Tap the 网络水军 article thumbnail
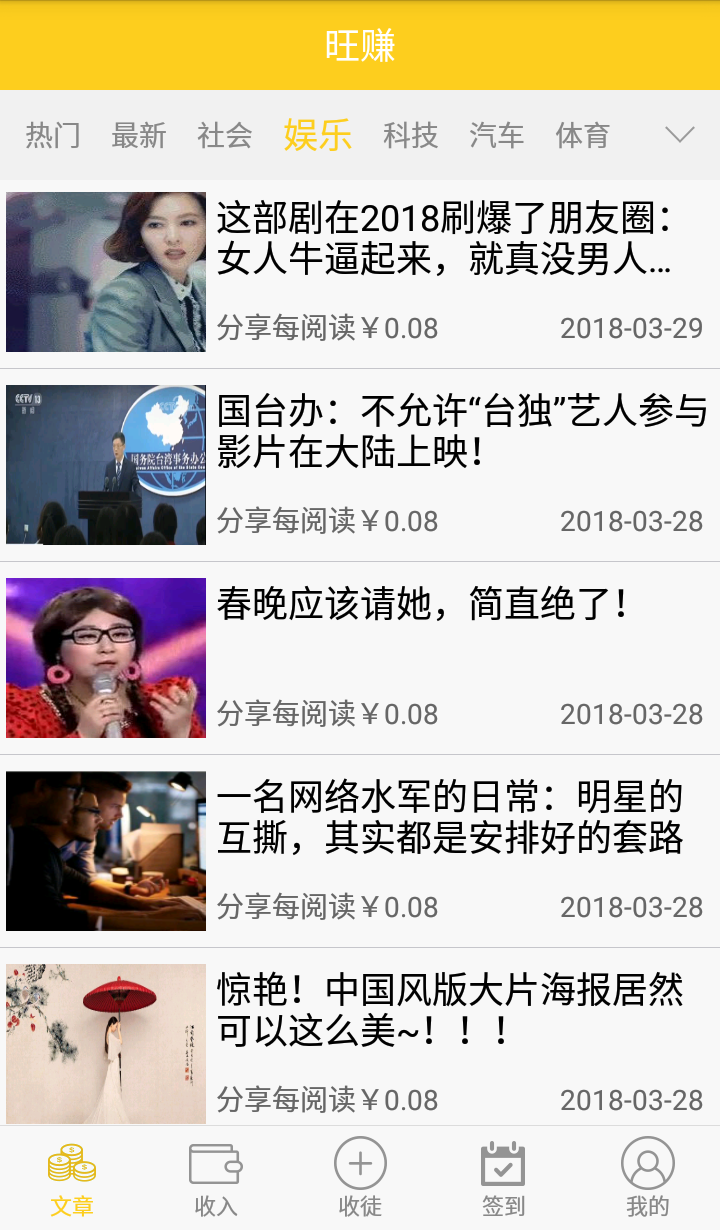Image resolution: width=720 pixels, height=1230 pixels. coord(105,851)
